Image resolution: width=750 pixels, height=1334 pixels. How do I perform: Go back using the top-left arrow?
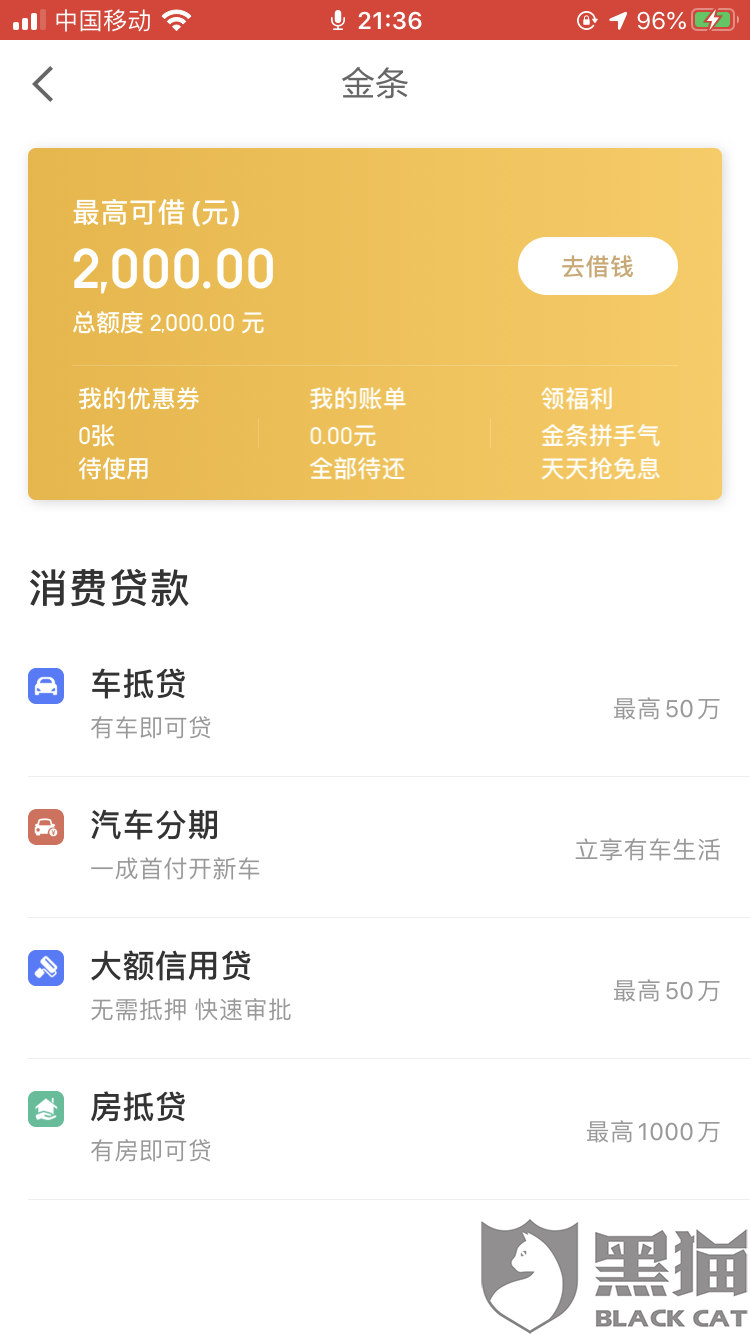coord(43,84)
